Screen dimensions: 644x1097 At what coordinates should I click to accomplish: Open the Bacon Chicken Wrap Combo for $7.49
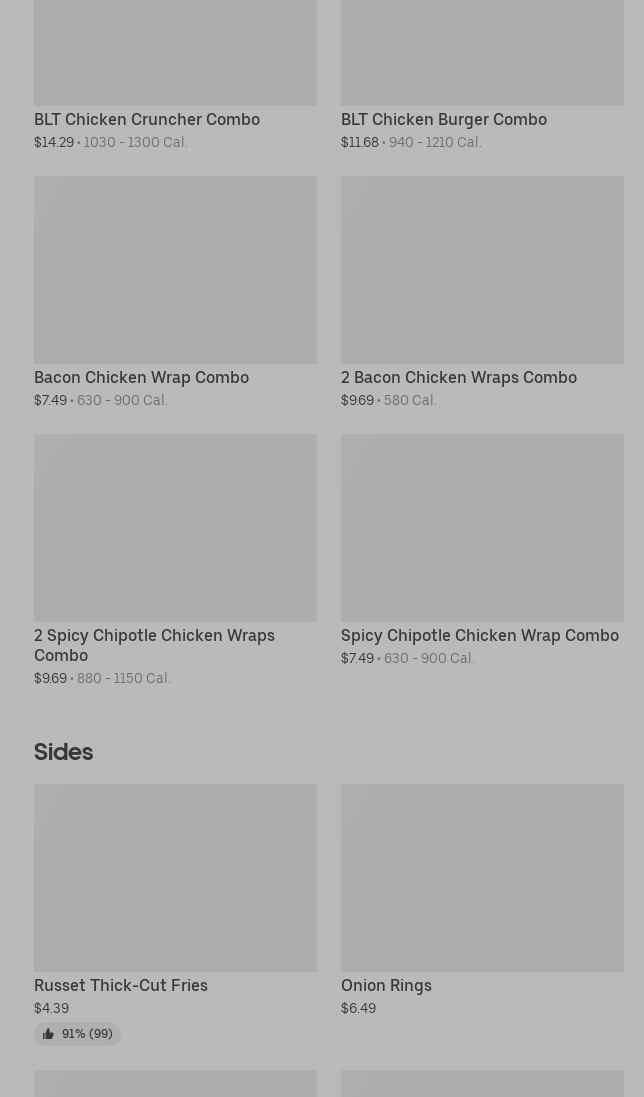[x=175, y=292]
